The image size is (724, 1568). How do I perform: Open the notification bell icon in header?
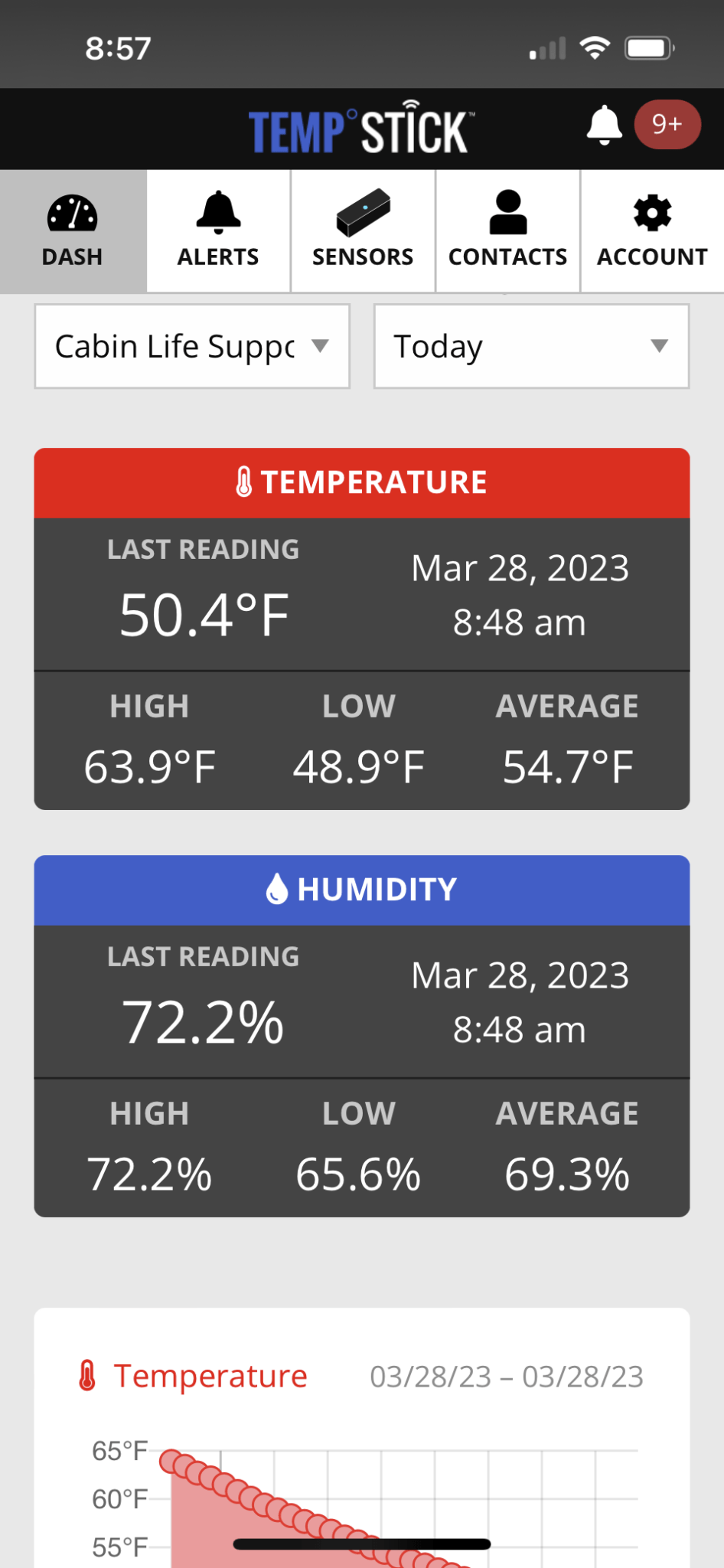[x=604, y=124]
